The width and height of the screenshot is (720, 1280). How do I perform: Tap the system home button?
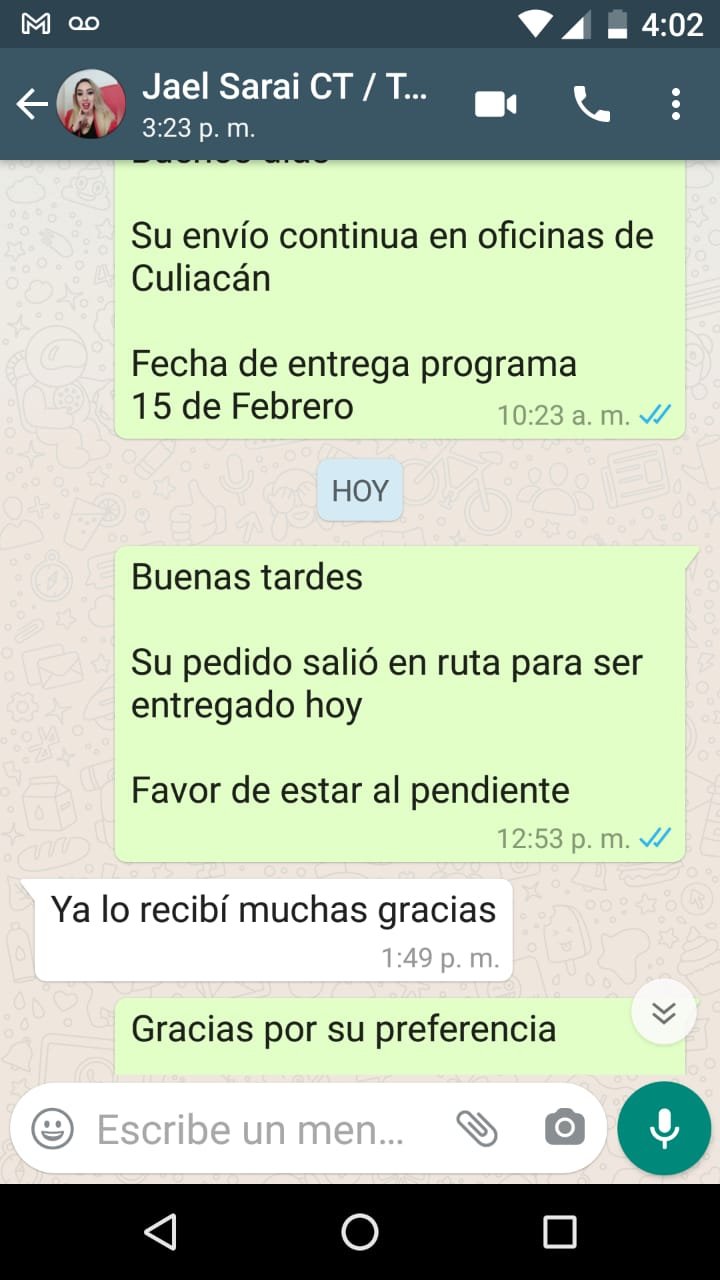(360, 1232)
